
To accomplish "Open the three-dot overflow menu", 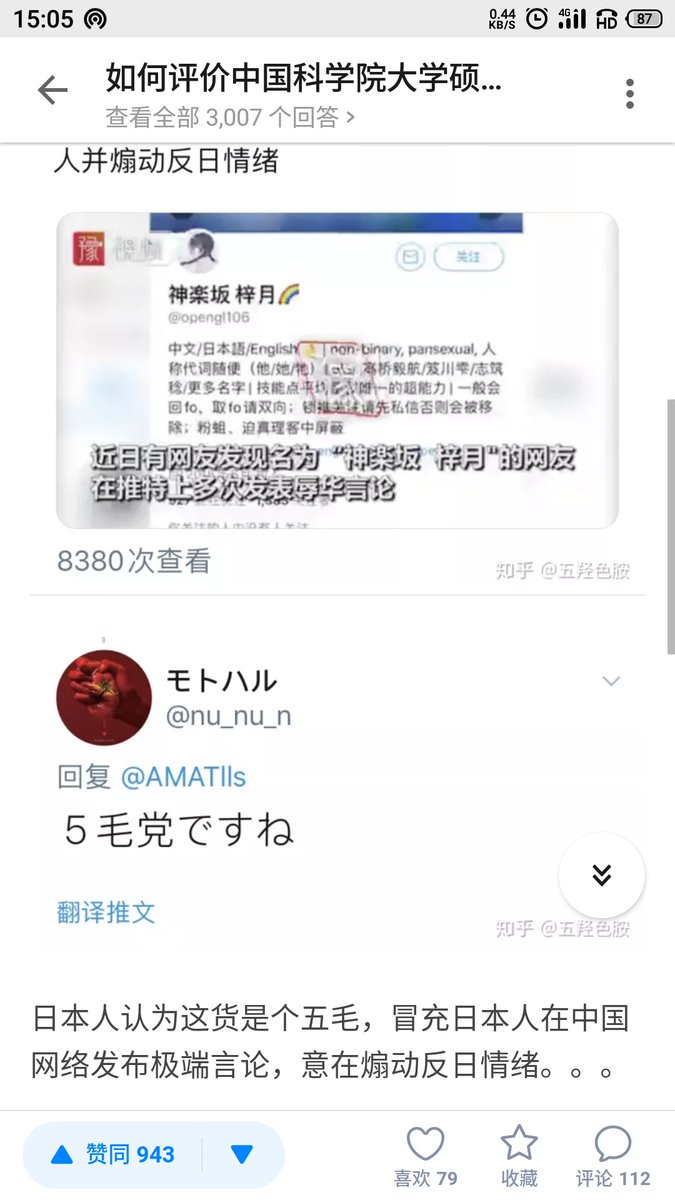I will (630, 93).
